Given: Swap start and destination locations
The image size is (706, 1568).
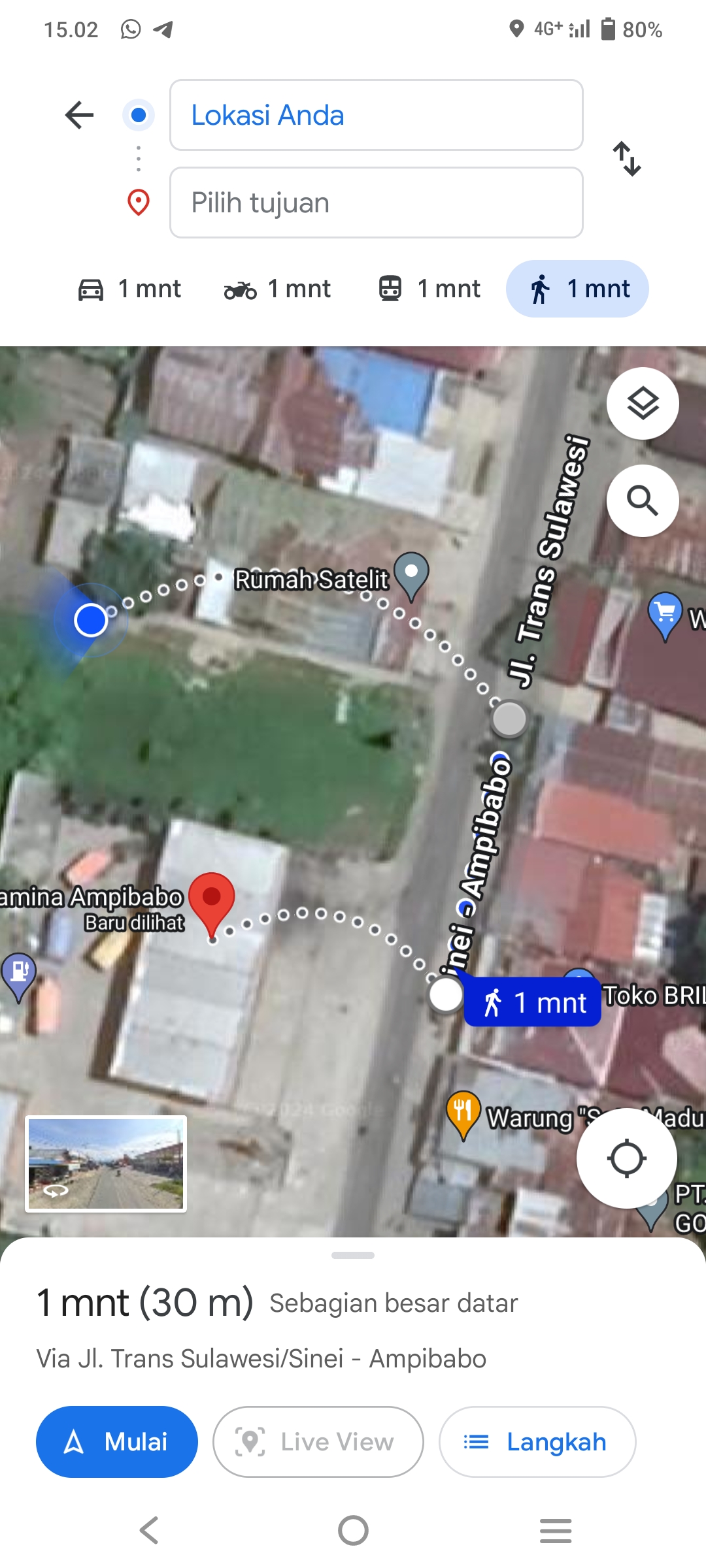Looking at the screenshot, I should 627,159.
